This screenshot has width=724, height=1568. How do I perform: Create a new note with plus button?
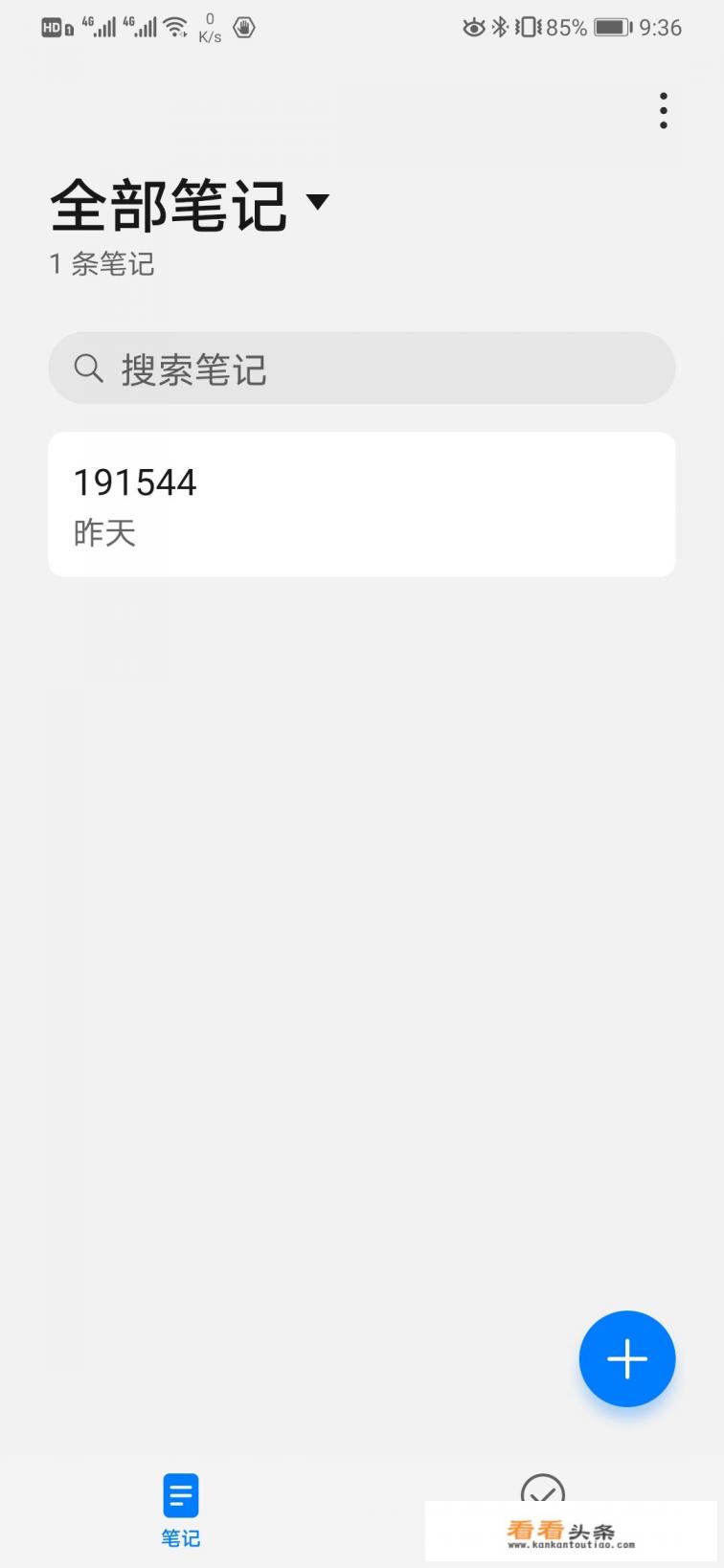pyautogui.click(x=627, y=1358)
